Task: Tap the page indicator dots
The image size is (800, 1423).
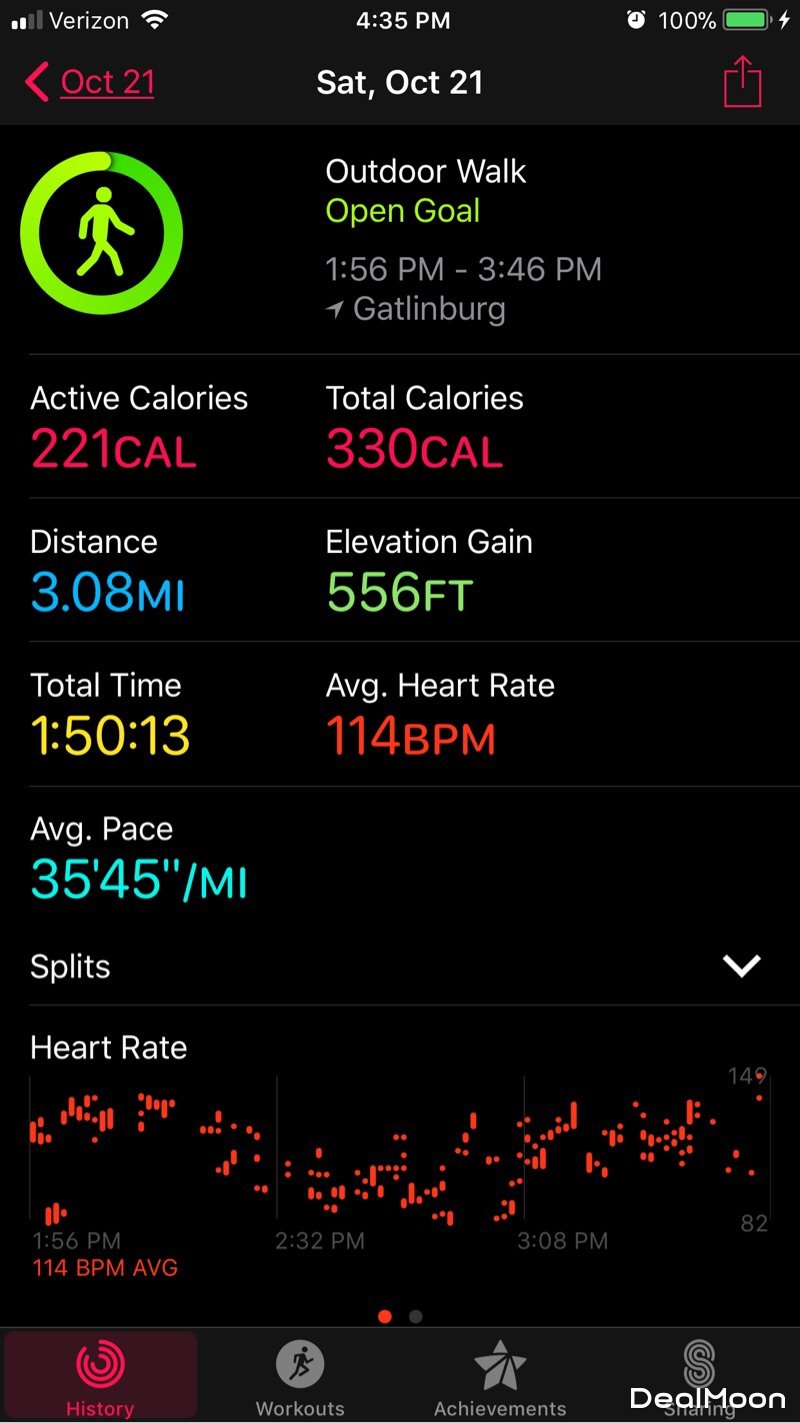Action: tap(400, 1316)
